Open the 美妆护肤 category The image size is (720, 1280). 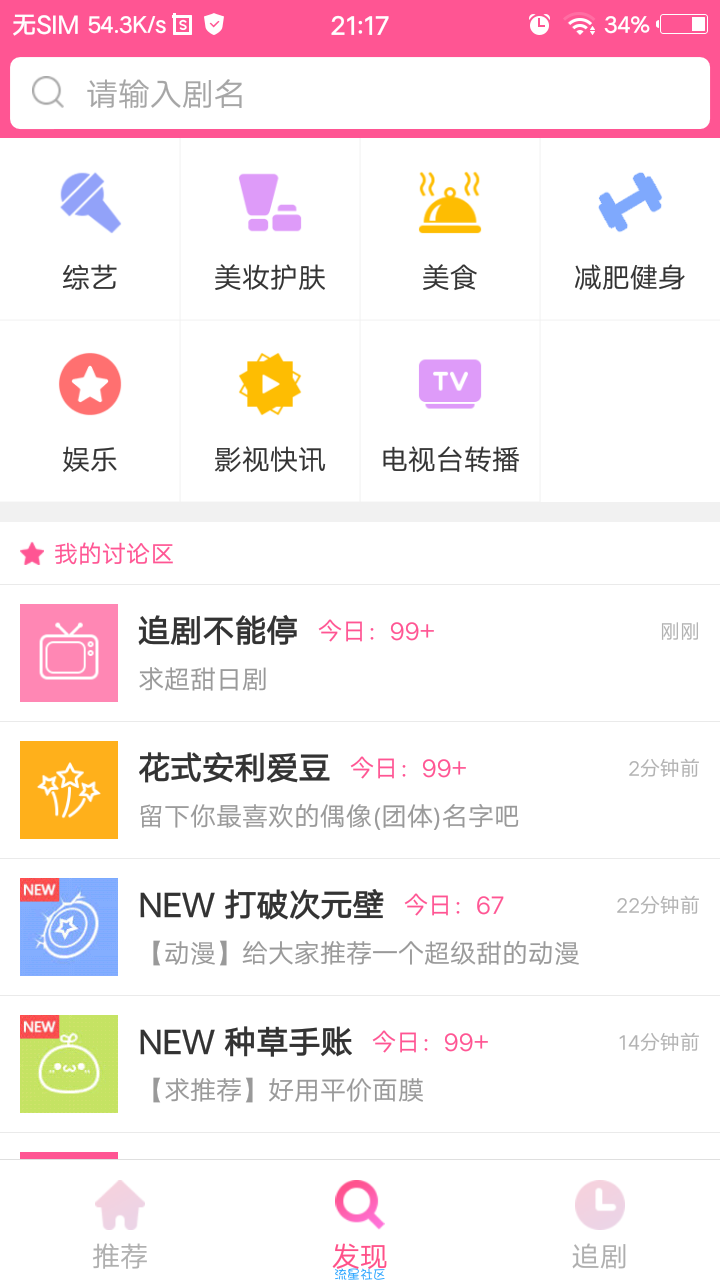tap(270, 230)
